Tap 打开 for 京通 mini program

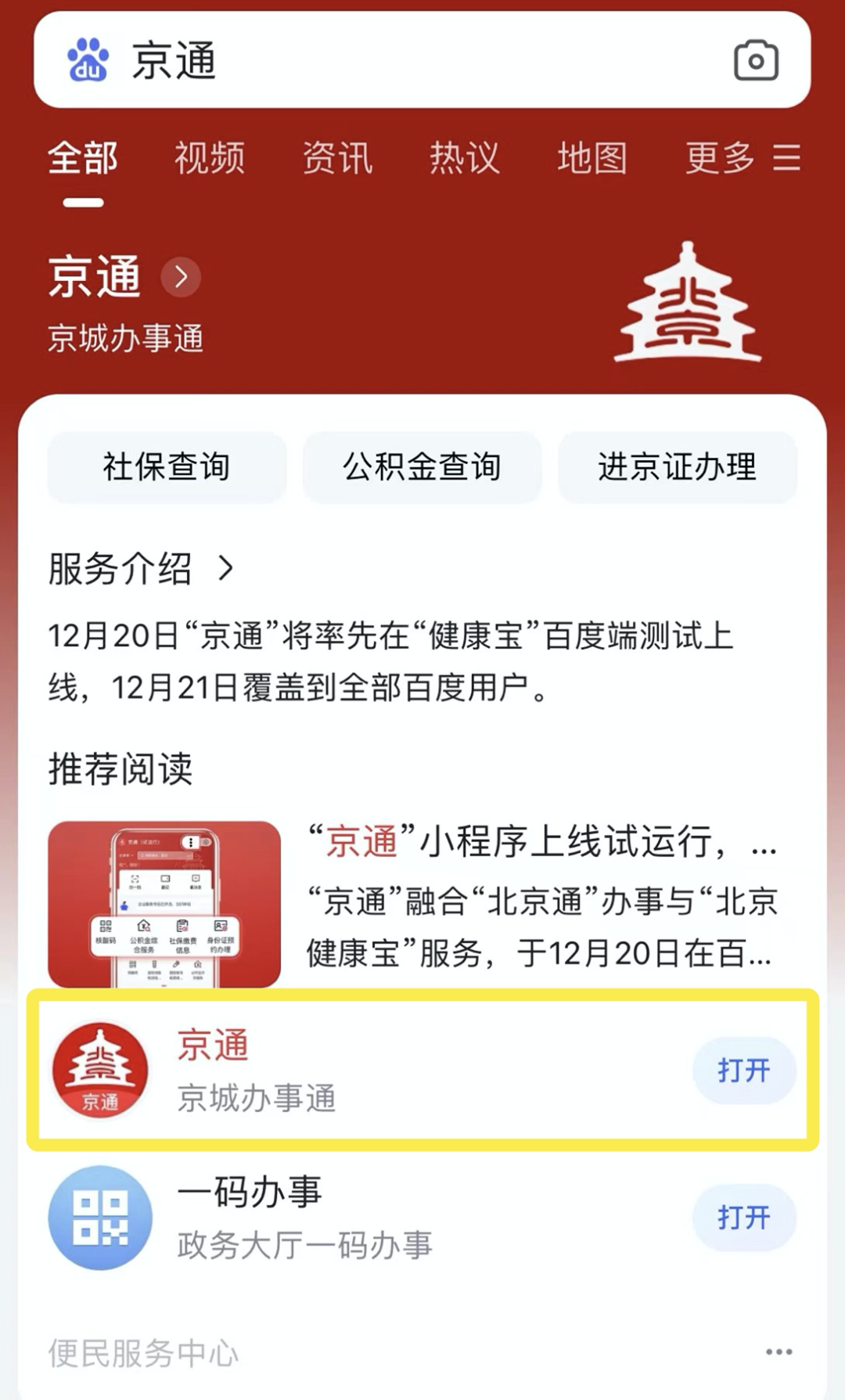[744, 1070]
